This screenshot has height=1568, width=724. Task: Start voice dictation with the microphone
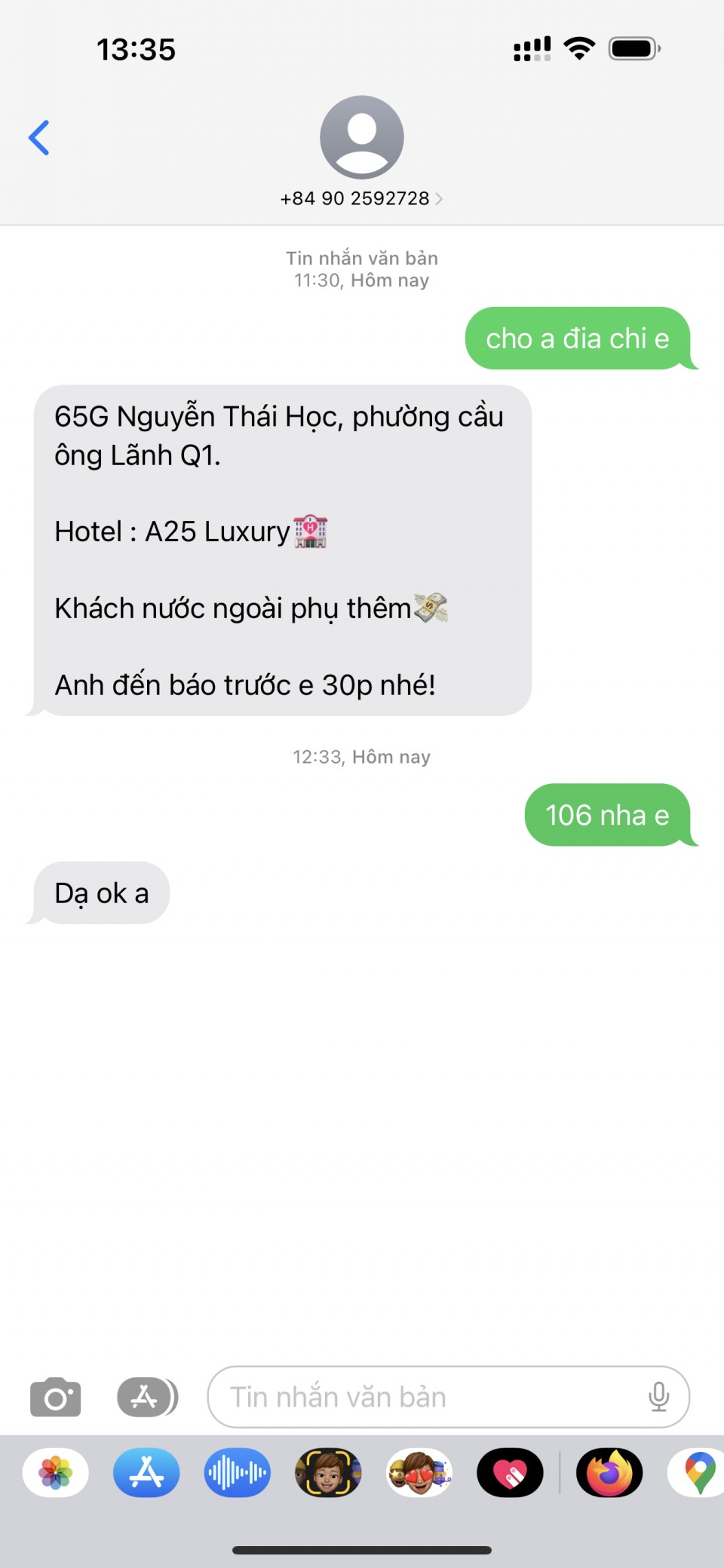click(658, 1397)
